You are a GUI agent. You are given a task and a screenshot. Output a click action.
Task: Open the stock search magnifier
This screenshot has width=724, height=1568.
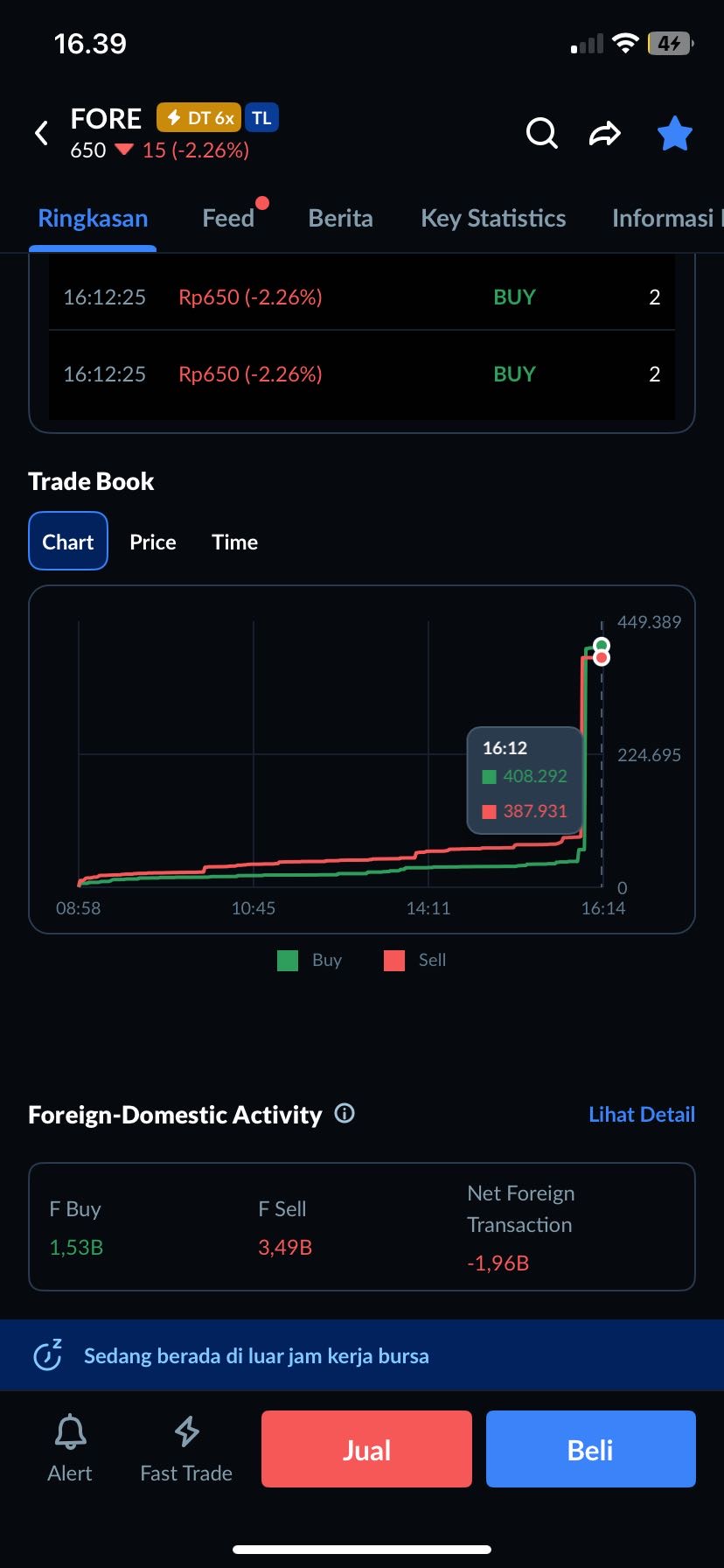[x=541, y=133]
